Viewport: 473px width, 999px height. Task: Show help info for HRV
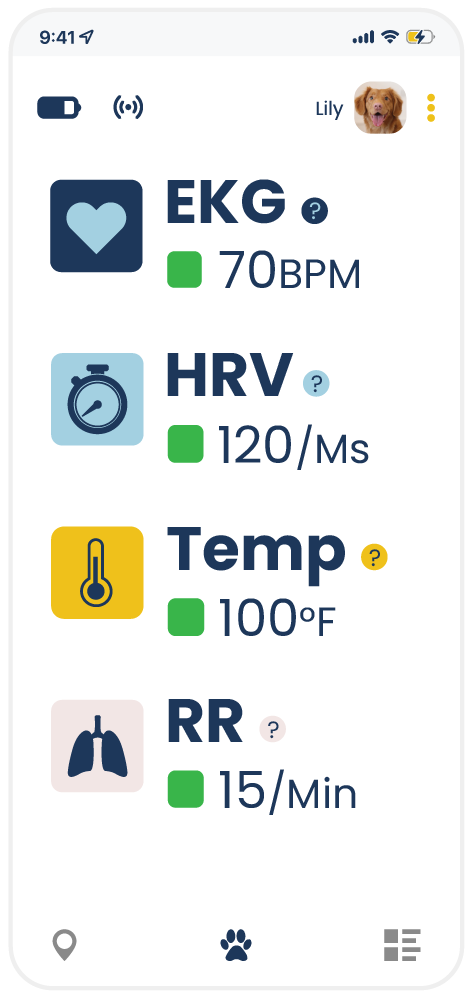click(316, 384)
